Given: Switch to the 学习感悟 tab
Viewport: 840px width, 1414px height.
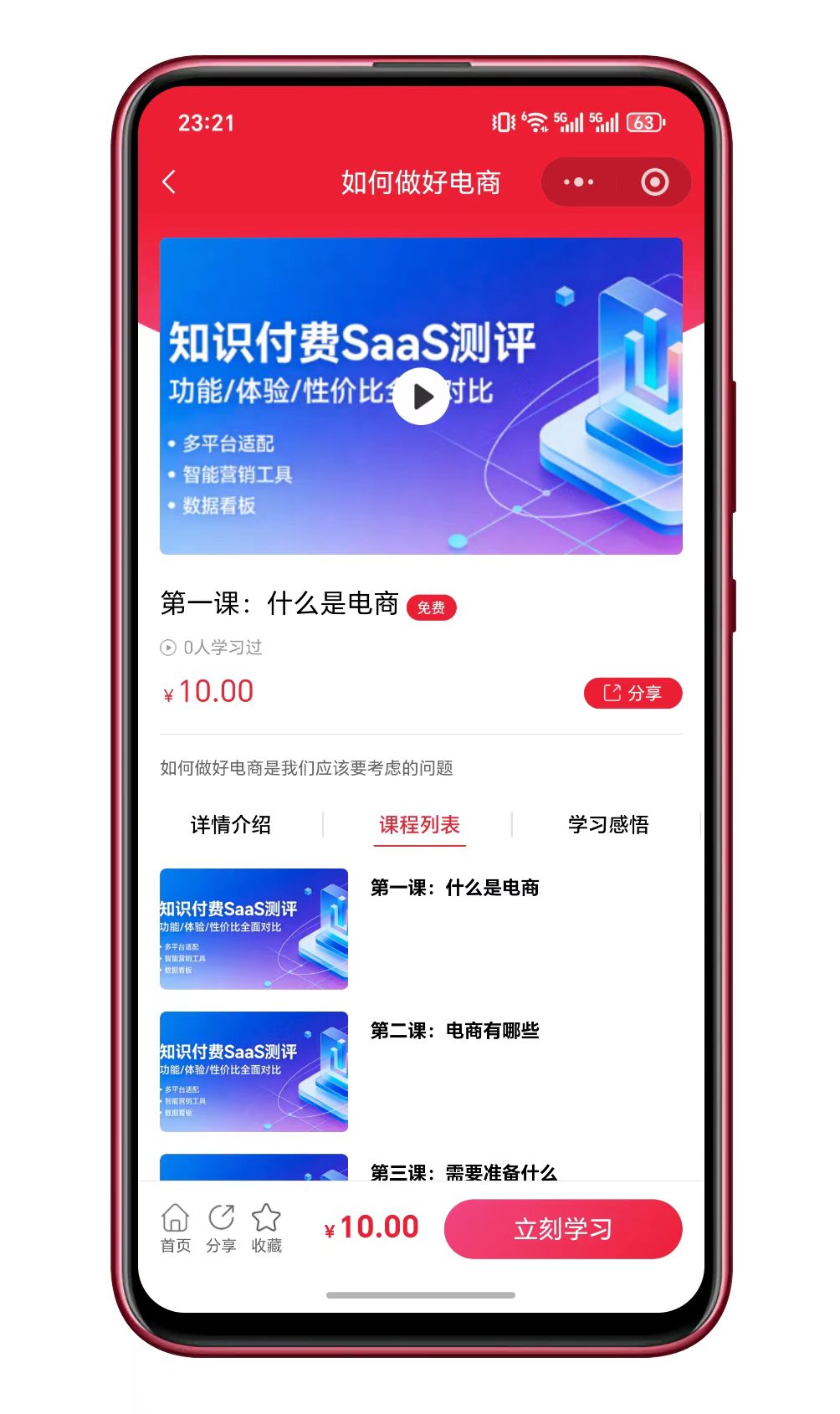Looking at the screenshot, I should coord(608,825).
